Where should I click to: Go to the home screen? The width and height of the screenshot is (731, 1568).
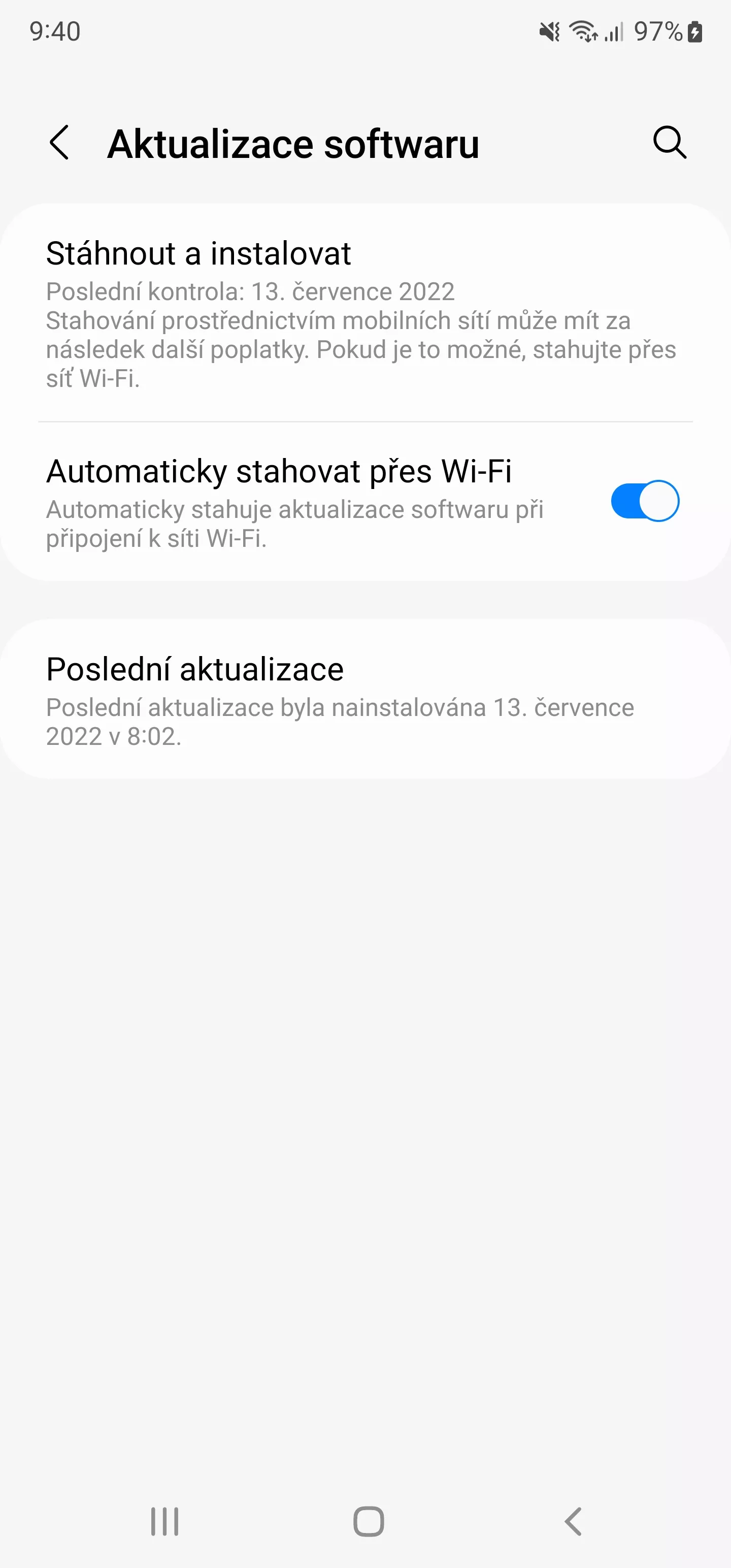(x=368, y=1522)
